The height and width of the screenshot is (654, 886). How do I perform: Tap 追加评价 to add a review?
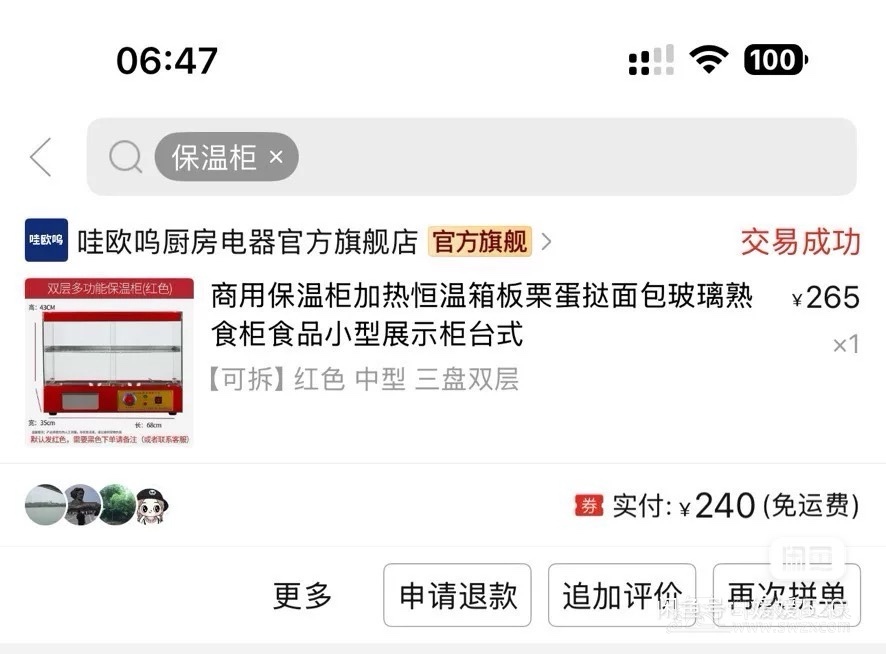pos(622,596)
